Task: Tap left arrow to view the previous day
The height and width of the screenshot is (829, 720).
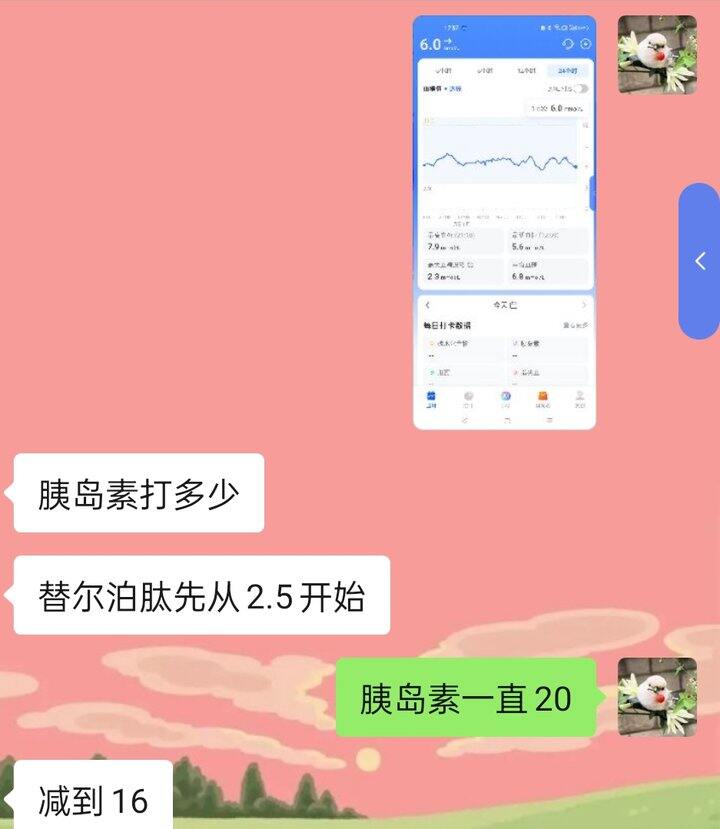Action: click(x=428, y=305)
